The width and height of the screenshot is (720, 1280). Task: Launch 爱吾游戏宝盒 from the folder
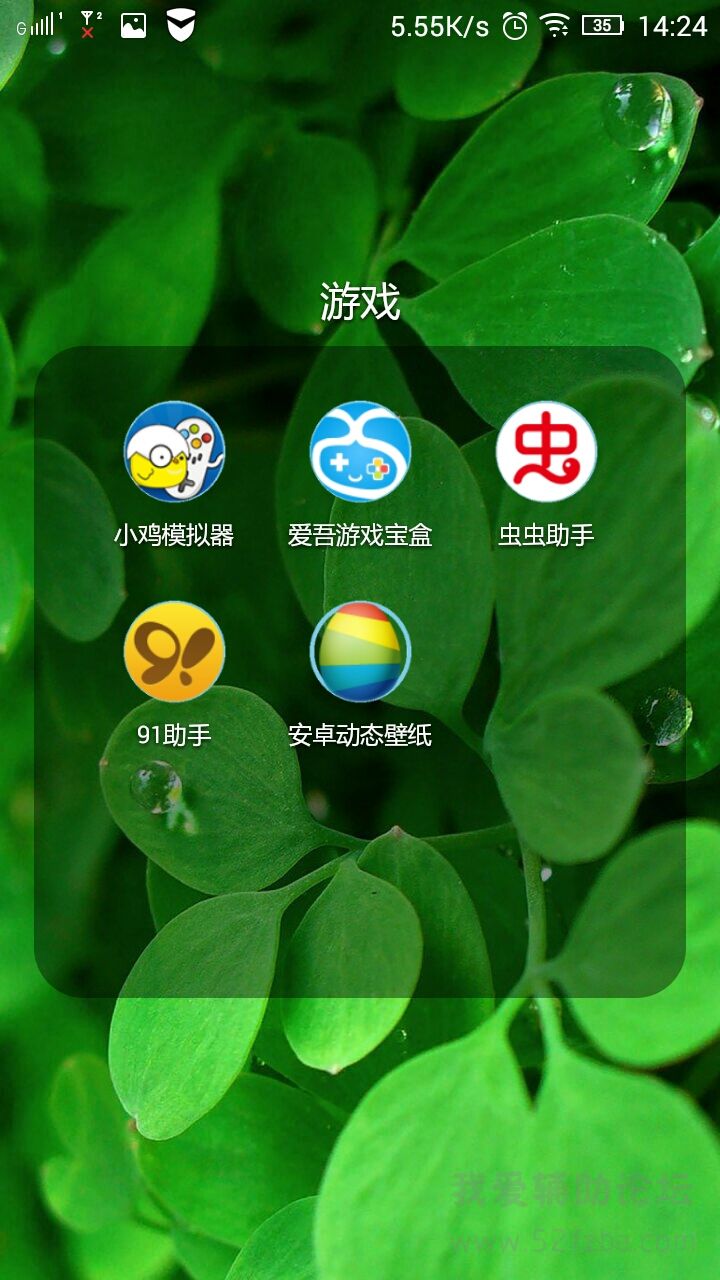pos(360,452)
